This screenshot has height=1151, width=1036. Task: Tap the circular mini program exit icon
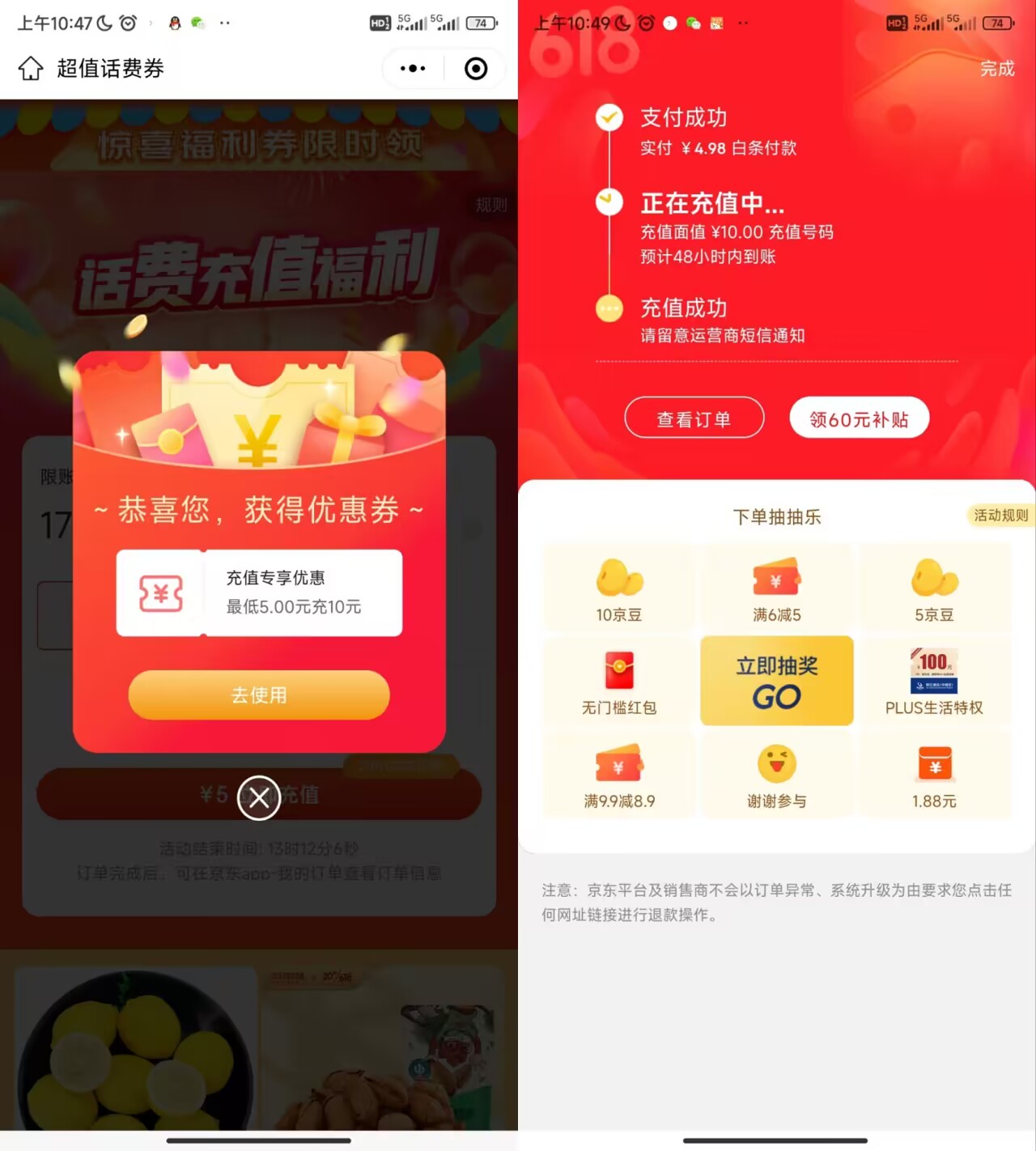tap(475, 68)
